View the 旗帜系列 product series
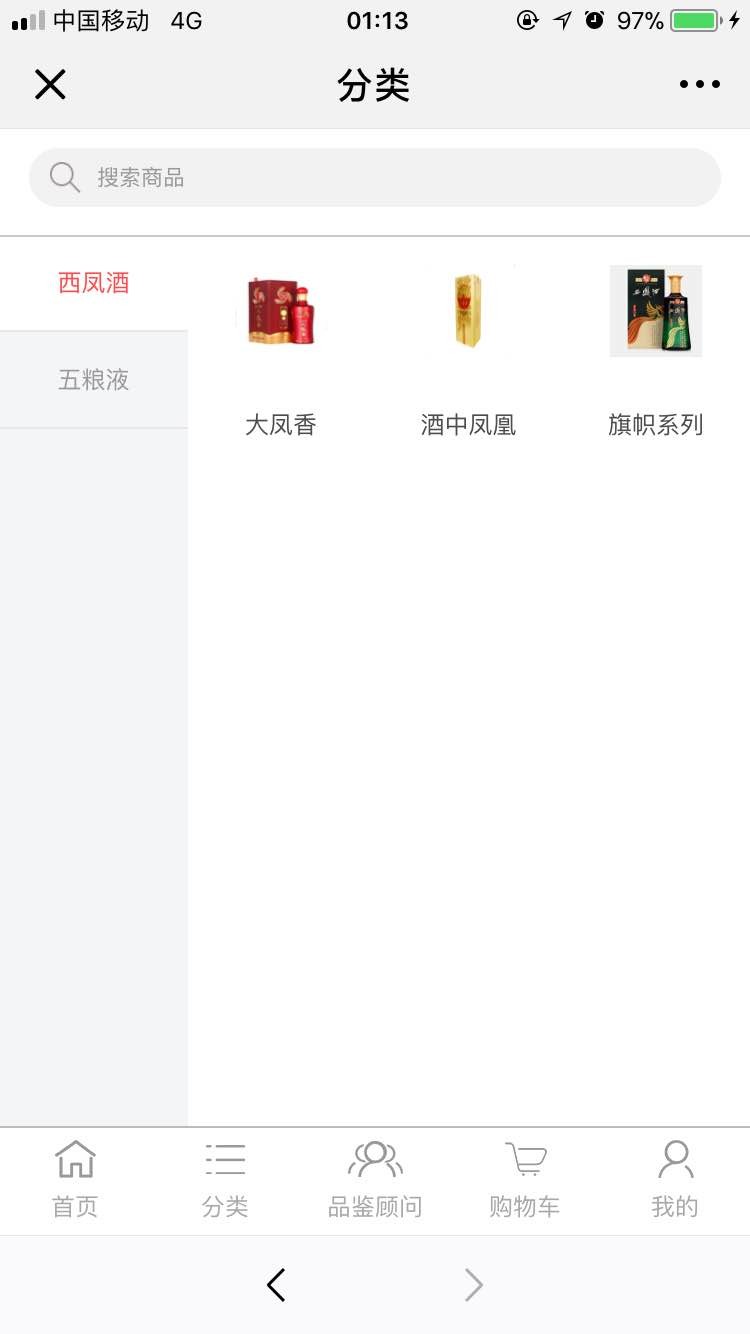 pyautogui.click(x=656, y=345)
